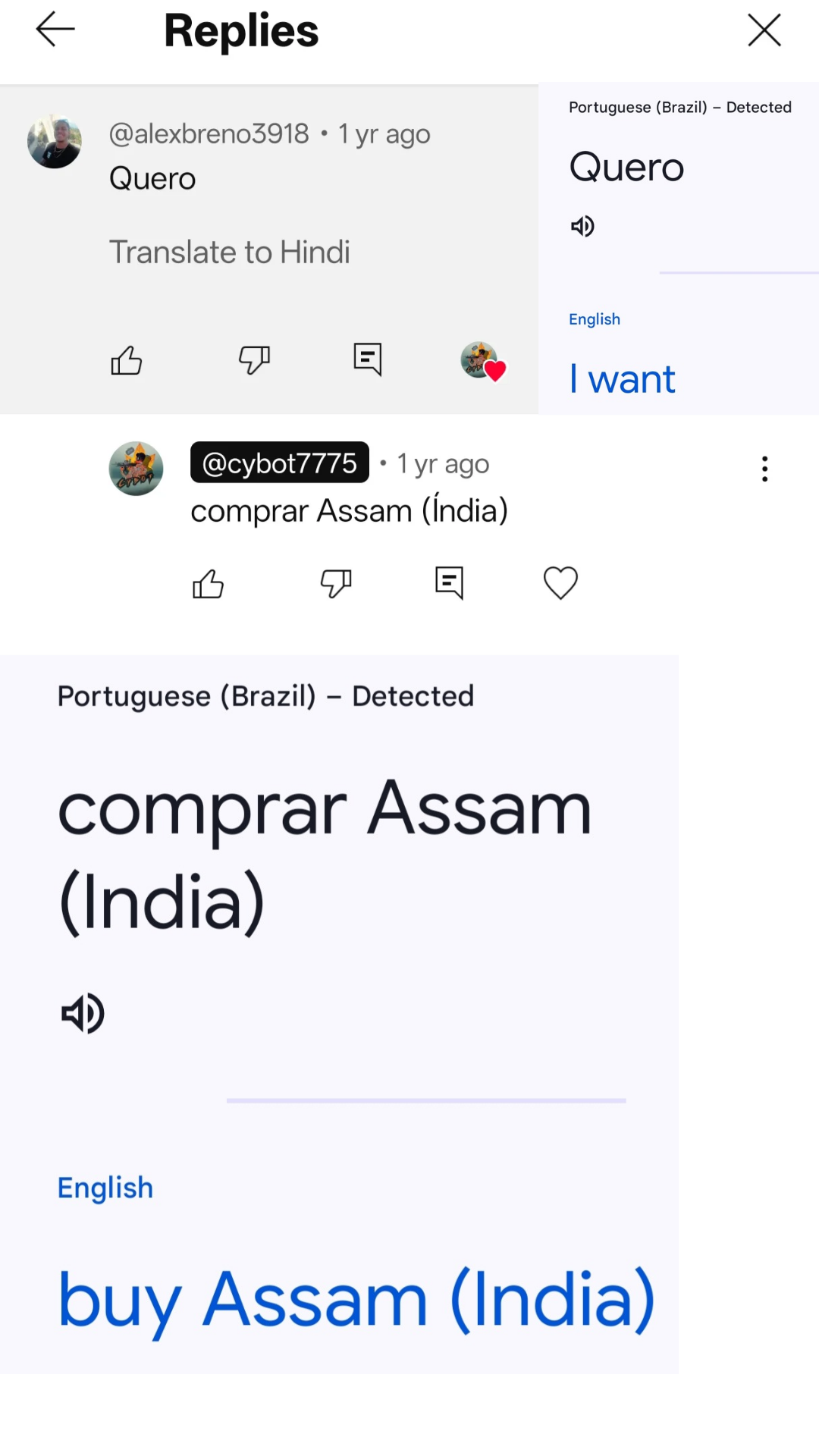This screenshot has height=1456, width=819.
Task: Like the comment by @alexbreno3918
Action: tap(127, 360)
